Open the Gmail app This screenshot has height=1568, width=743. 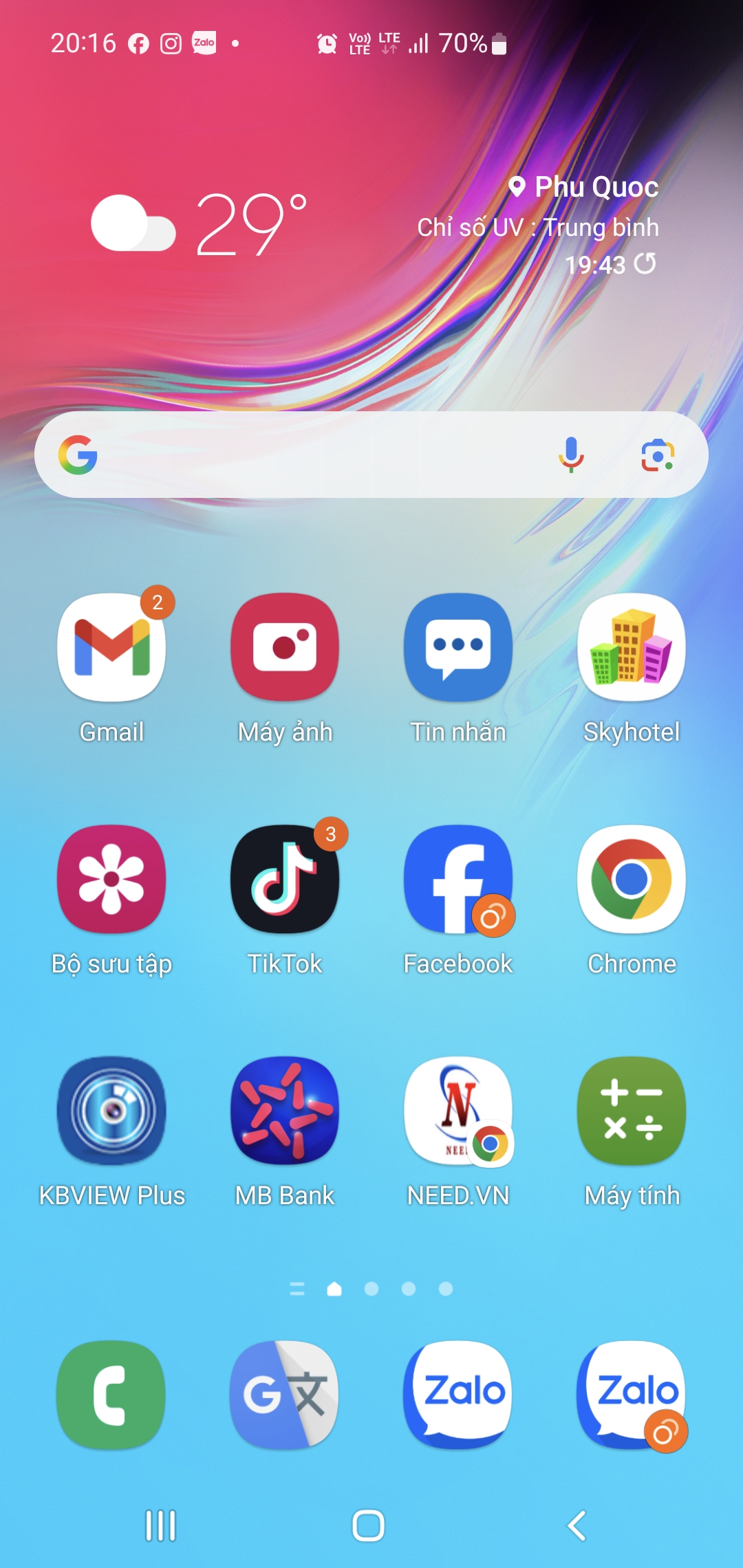[111, 647]
